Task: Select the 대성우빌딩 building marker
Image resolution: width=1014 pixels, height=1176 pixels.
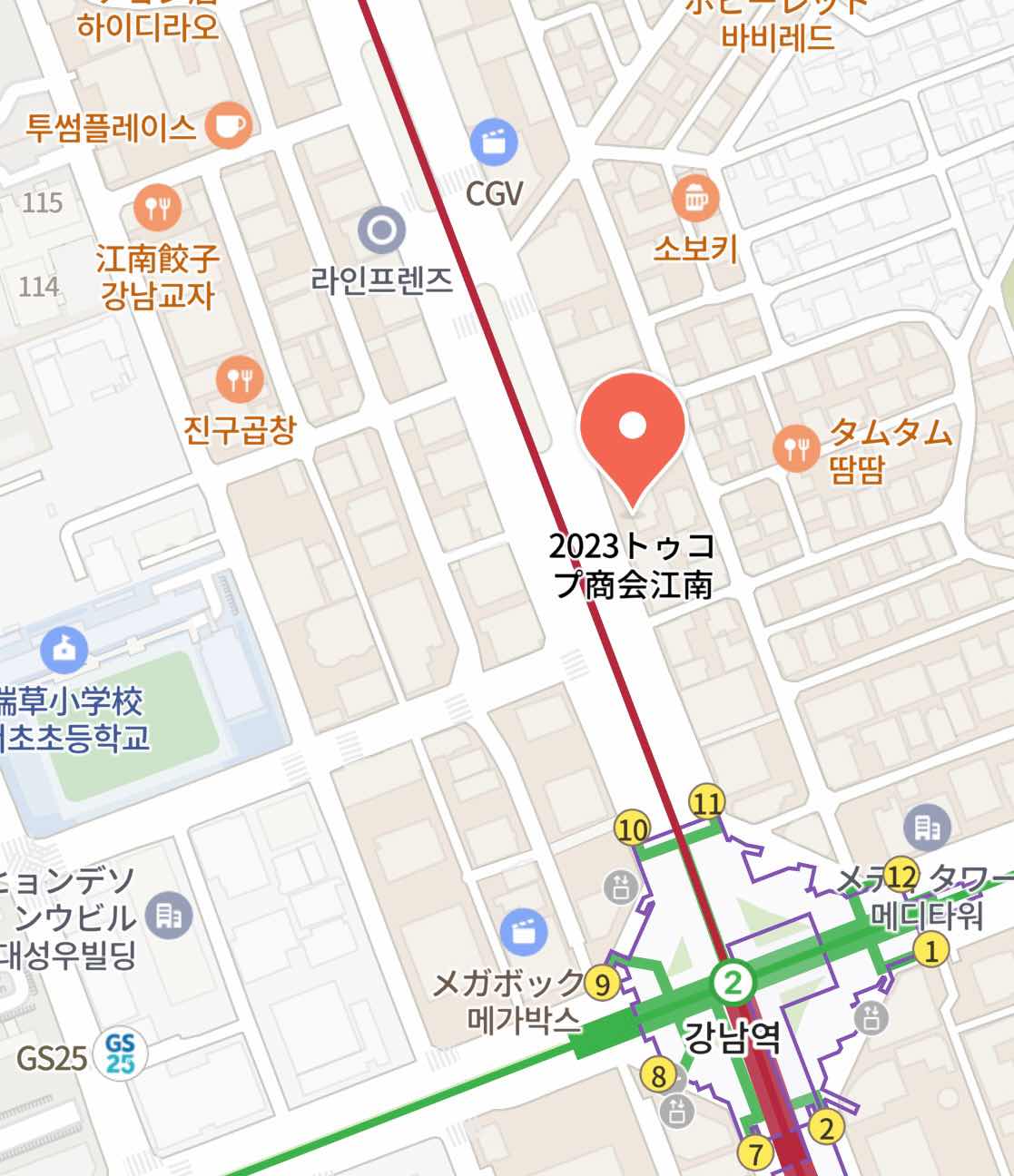Action: click(x=169, y=916)
